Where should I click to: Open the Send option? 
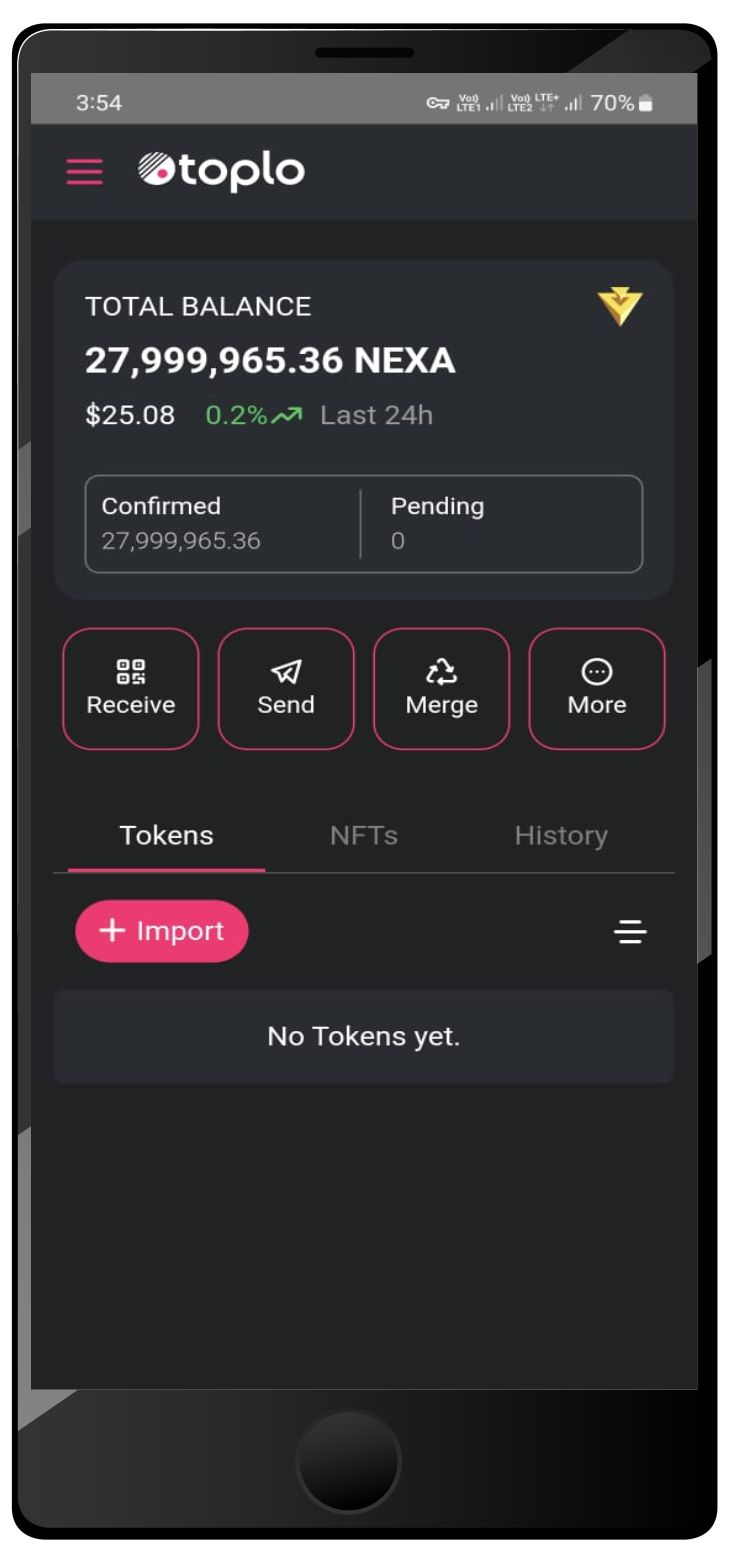pyautogui.click(x=286, y=688)
